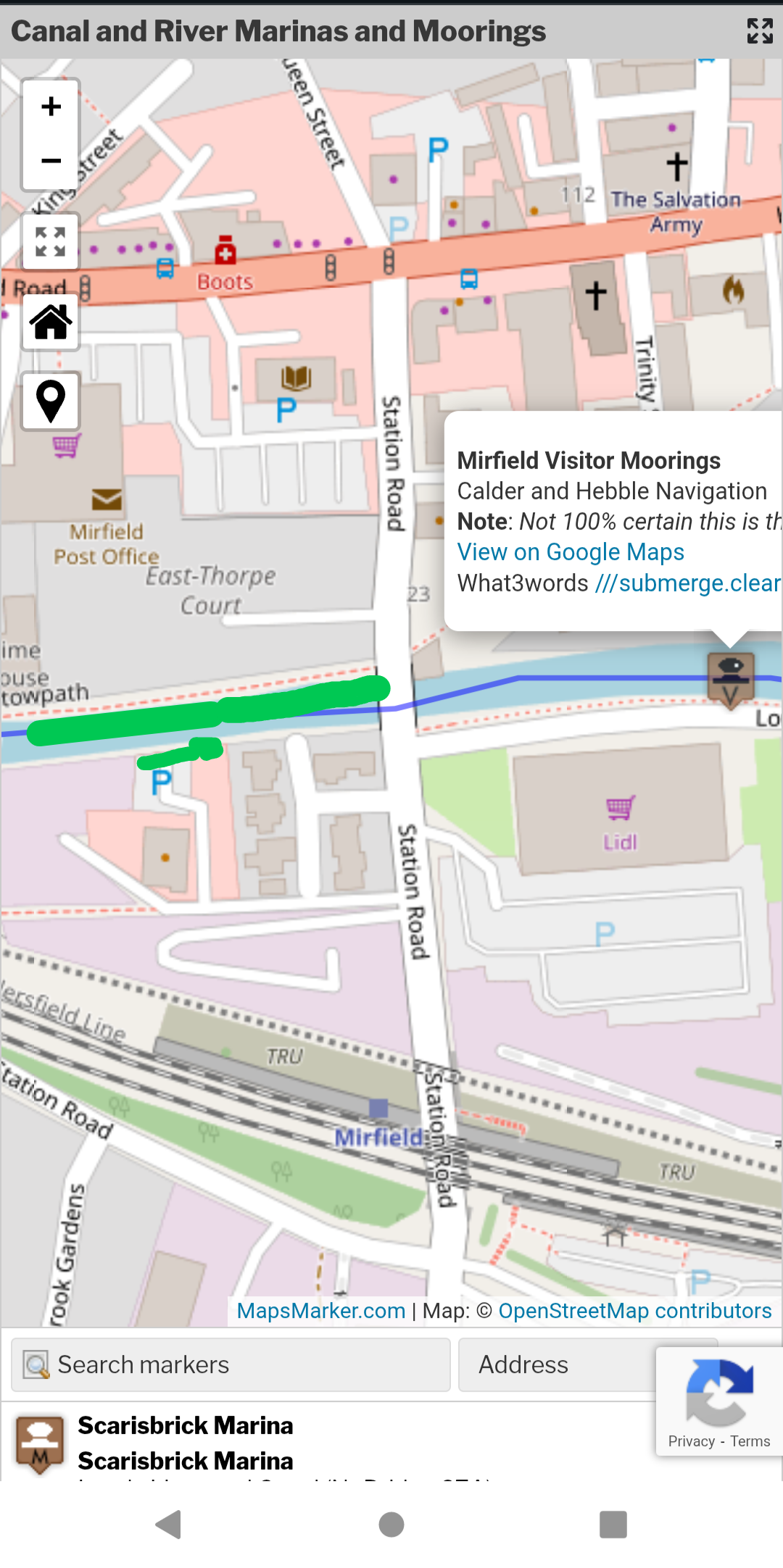Screen dimensions: 783x1568
Task: Expand the page using top-right fullscreen icon
Action: coord(760,30)
